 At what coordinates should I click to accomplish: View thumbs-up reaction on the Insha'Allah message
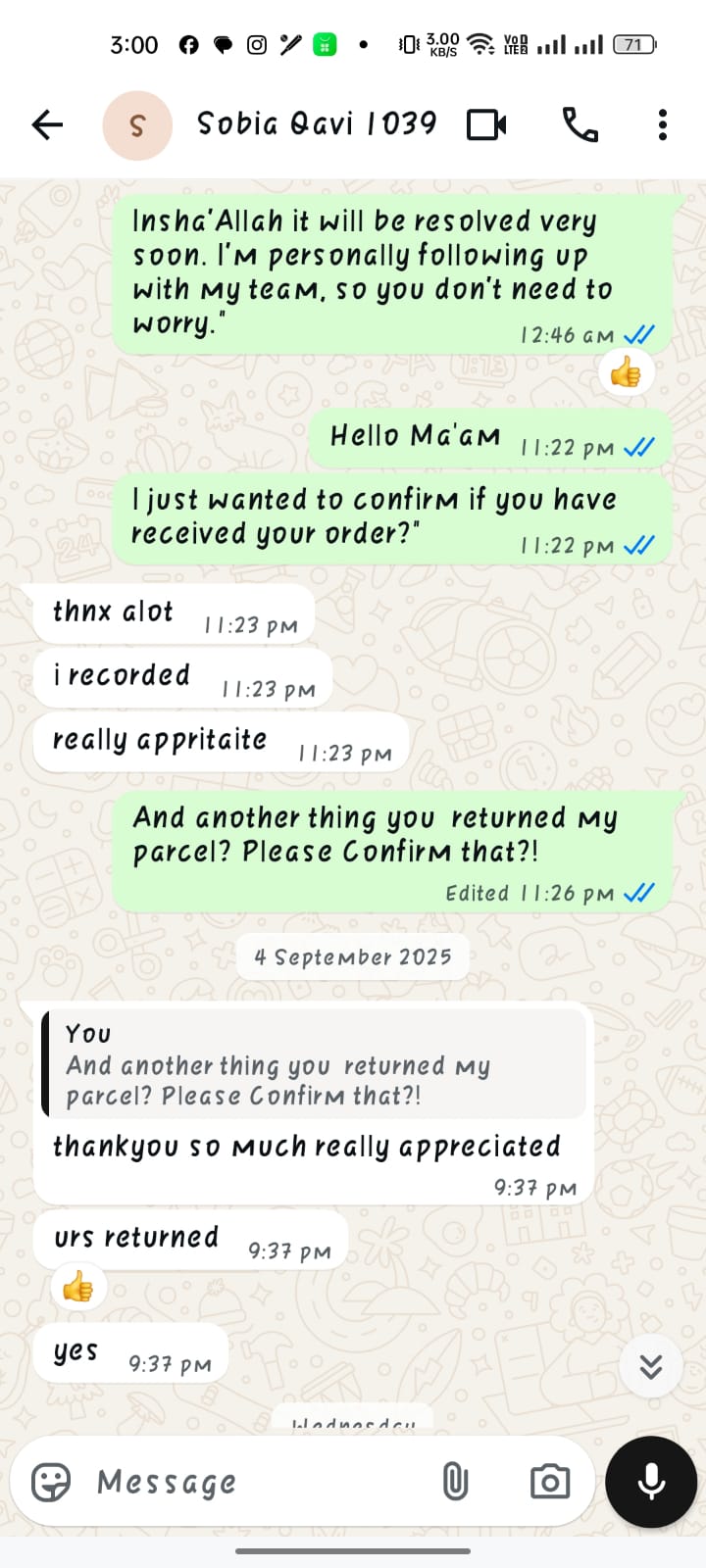click(626, 373)
